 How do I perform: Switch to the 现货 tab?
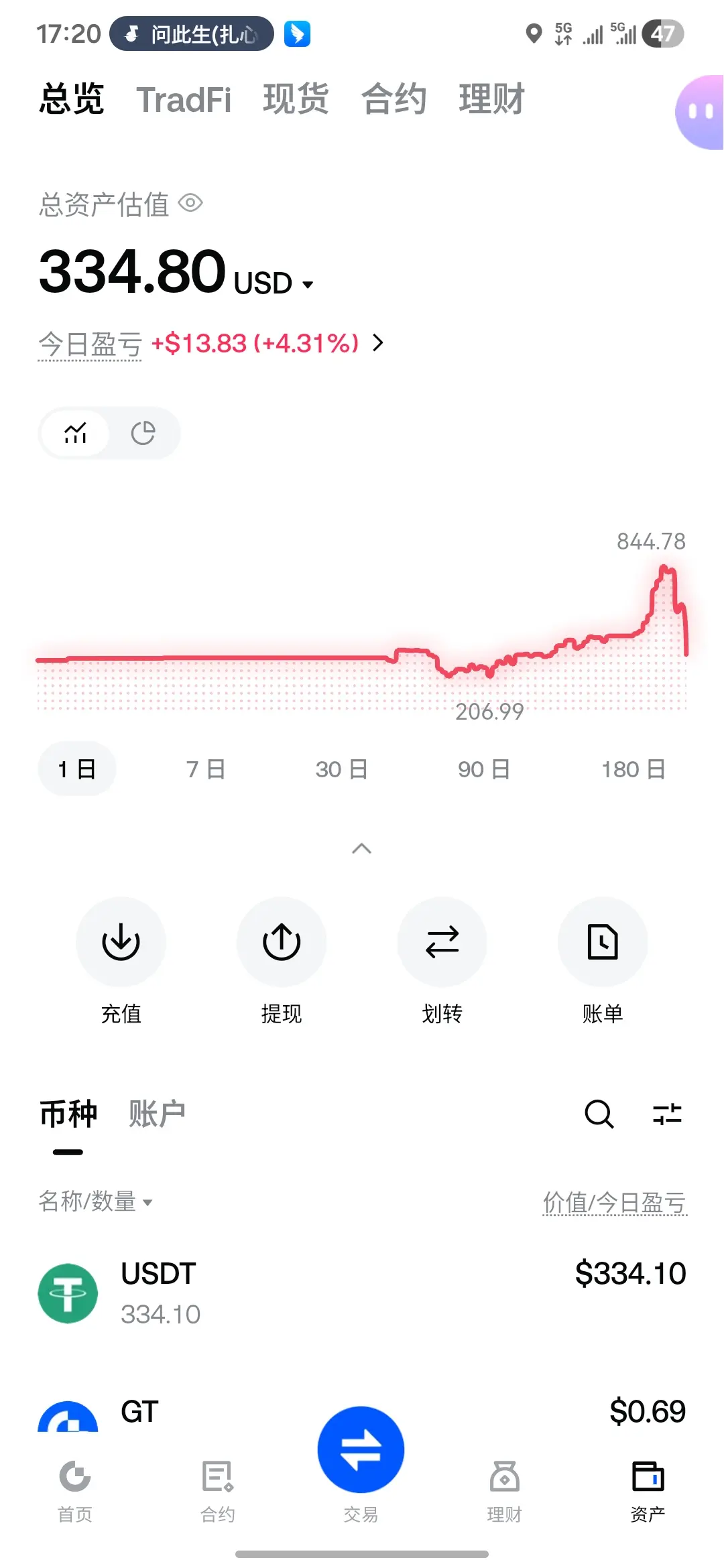pyautogui.click(x=296, y=100)
